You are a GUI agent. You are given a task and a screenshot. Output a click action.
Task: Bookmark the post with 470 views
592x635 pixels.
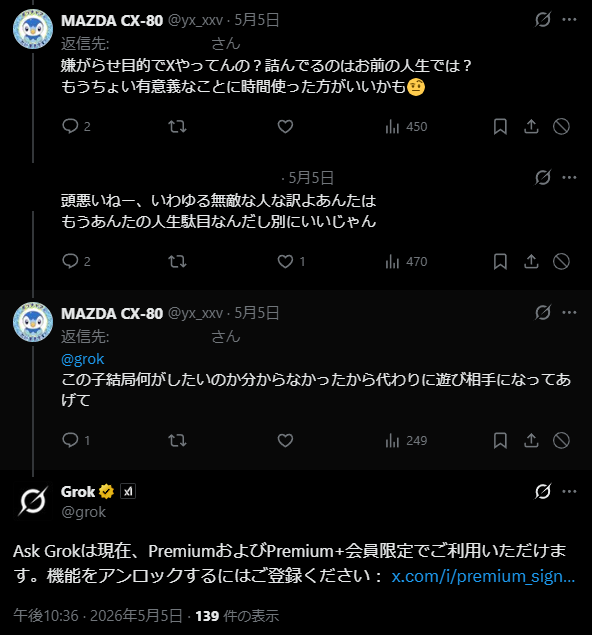tap(500, 262)
